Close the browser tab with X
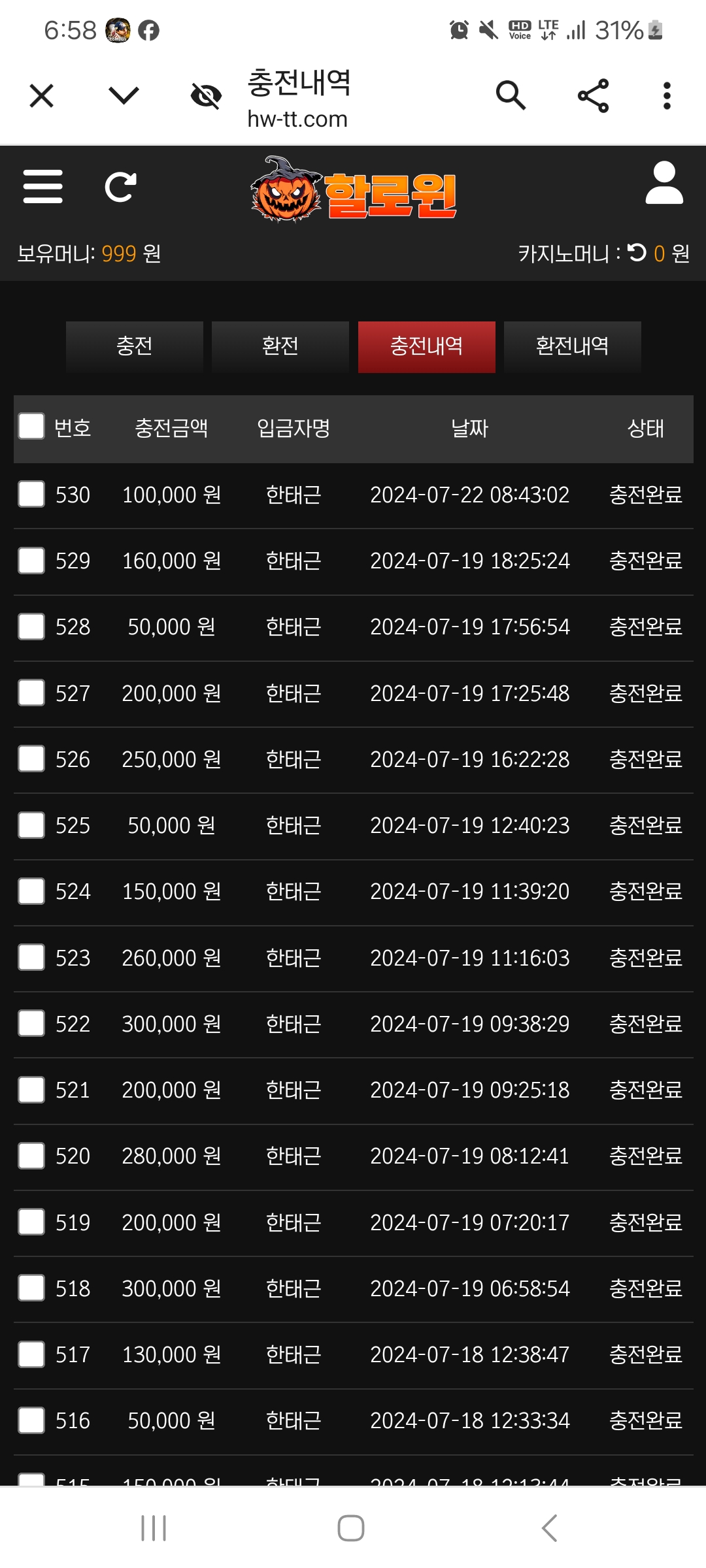The width and height of the screenshot is (706, 1568). pyautogui.click(x=42, y=96)
